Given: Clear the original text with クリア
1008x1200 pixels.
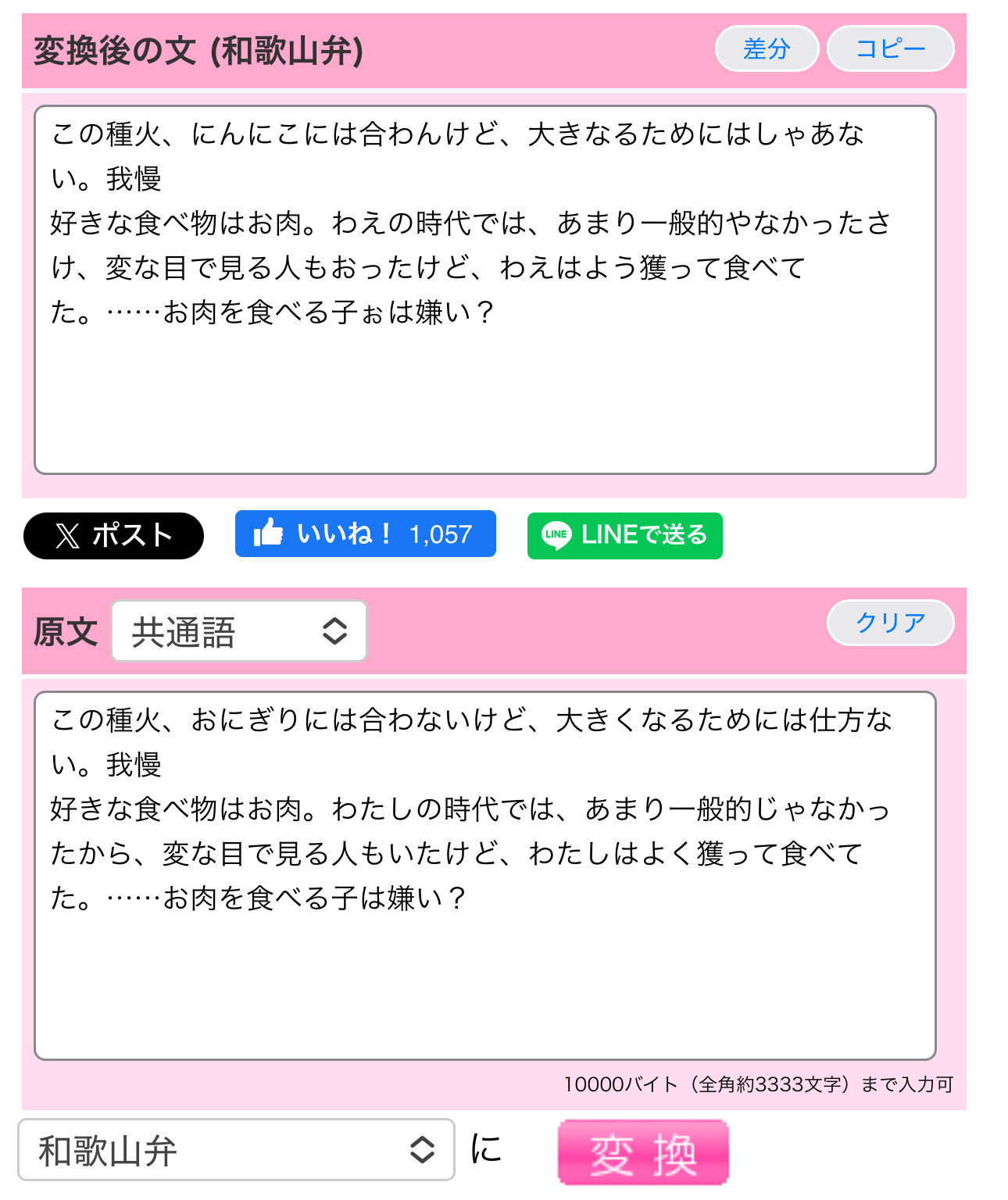Looking at the screenshot, I should pyautogui.click(x=890, y=623).
